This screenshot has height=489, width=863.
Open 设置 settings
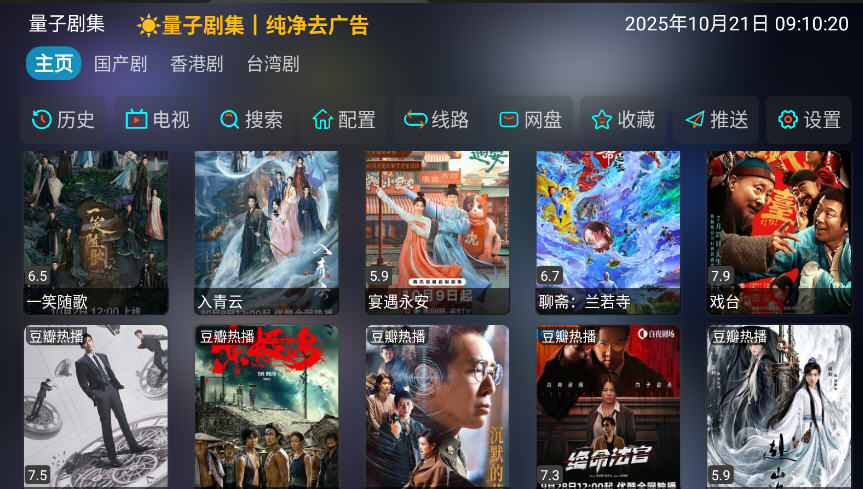(809, 120)
